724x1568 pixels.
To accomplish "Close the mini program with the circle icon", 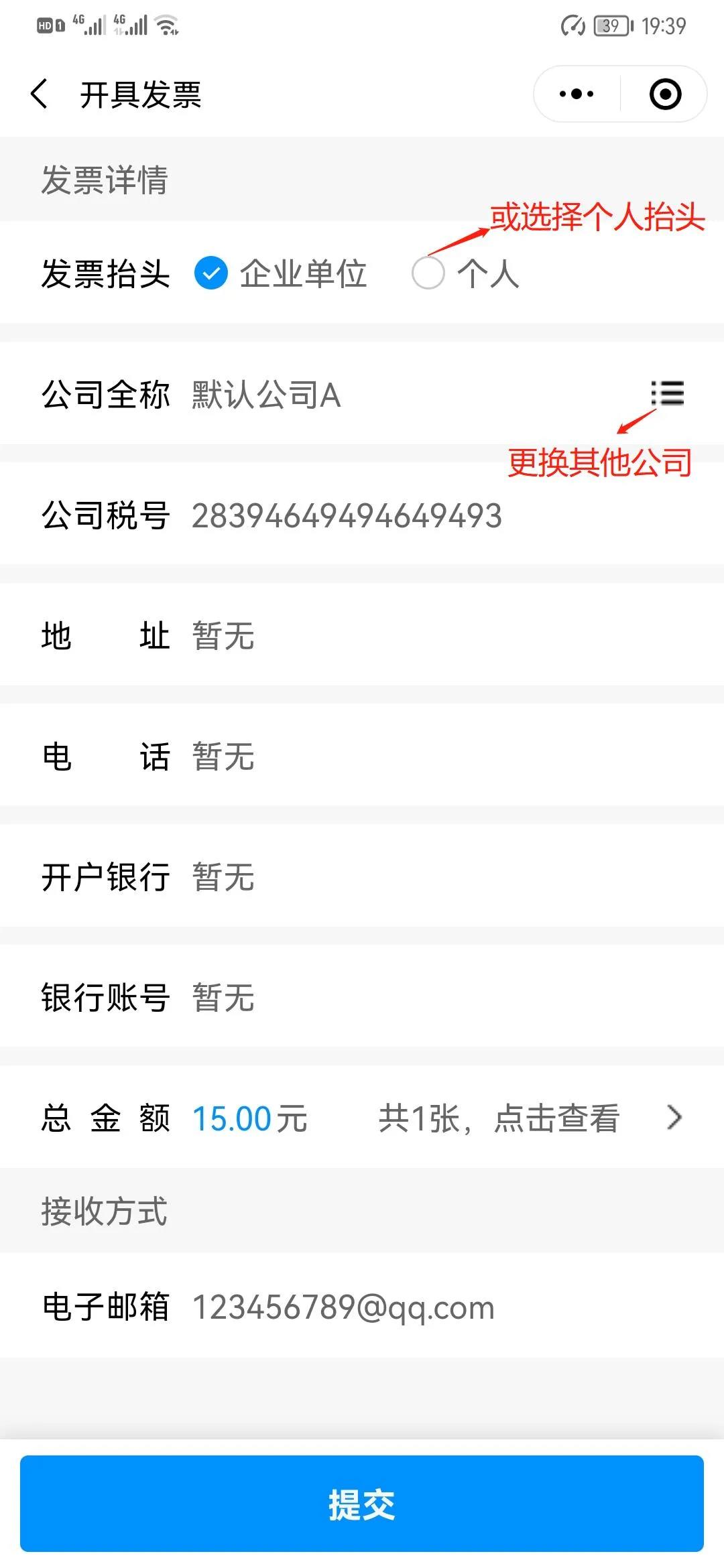I will click(665, 94).
